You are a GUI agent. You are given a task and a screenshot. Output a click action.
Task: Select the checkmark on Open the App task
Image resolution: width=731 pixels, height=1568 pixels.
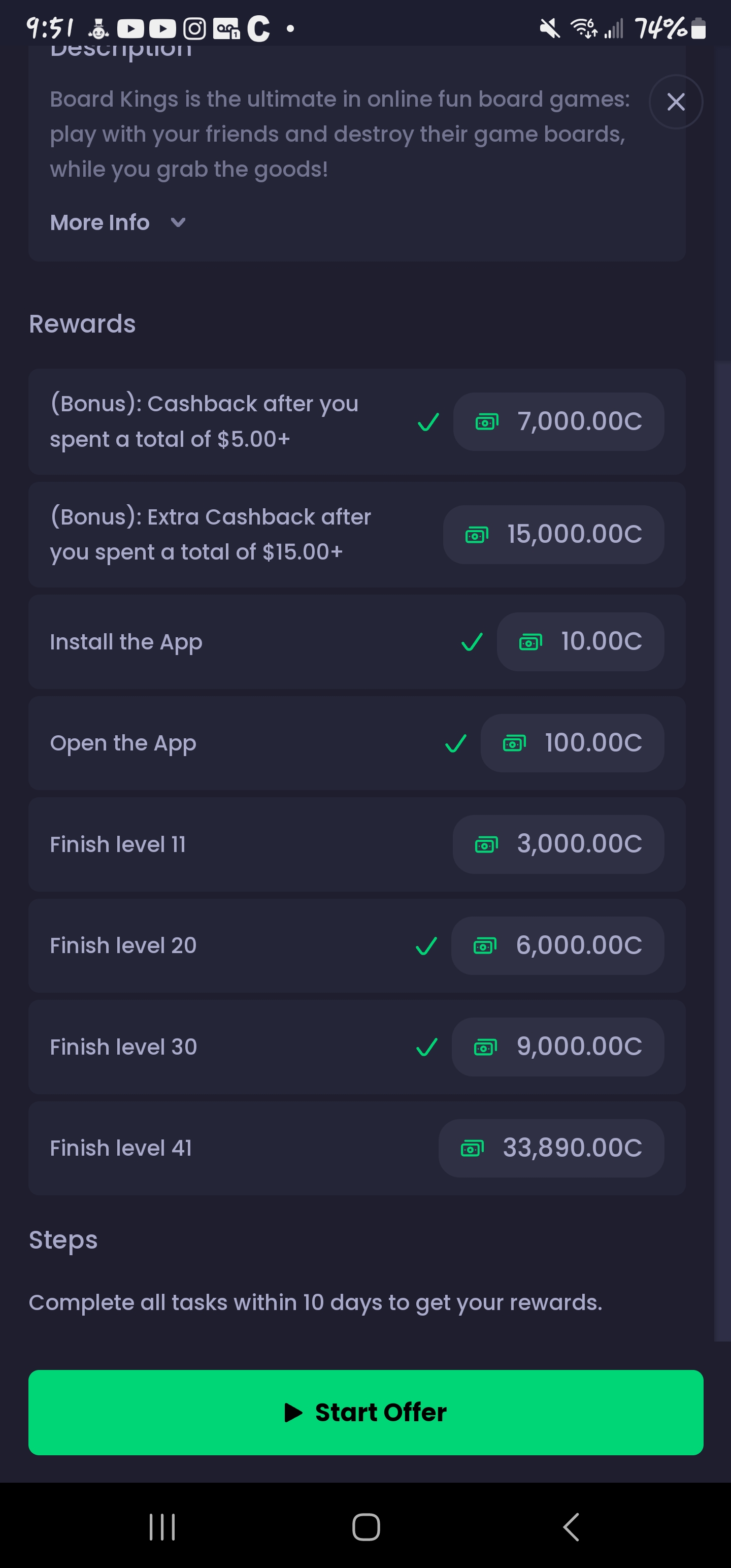coord(455,742)
